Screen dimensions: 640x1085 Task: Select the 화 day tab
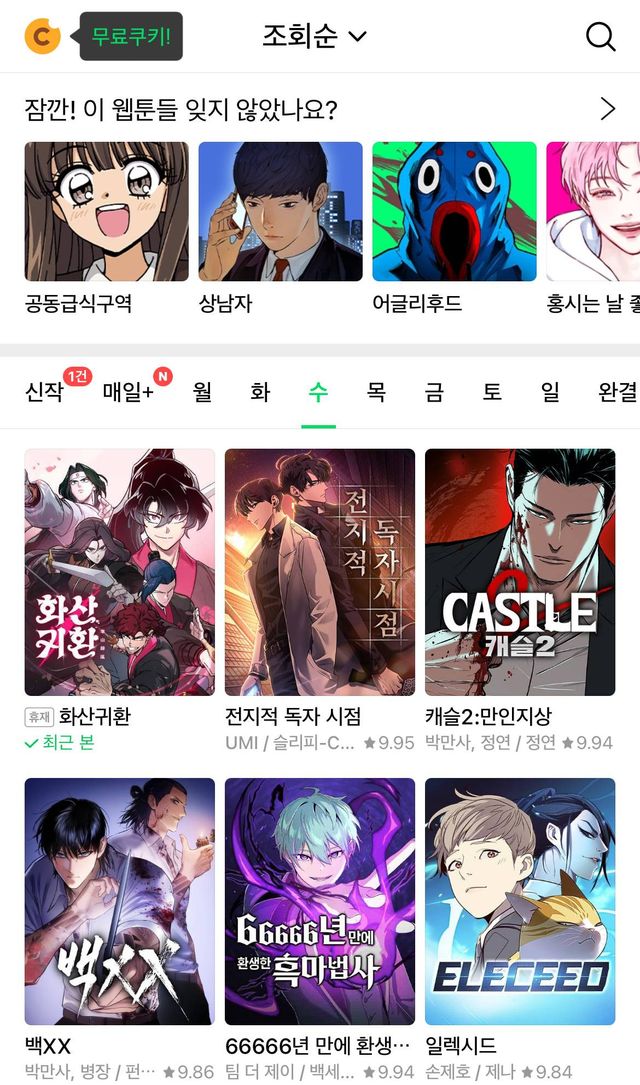pyautogui.click(x=260, y=392)
